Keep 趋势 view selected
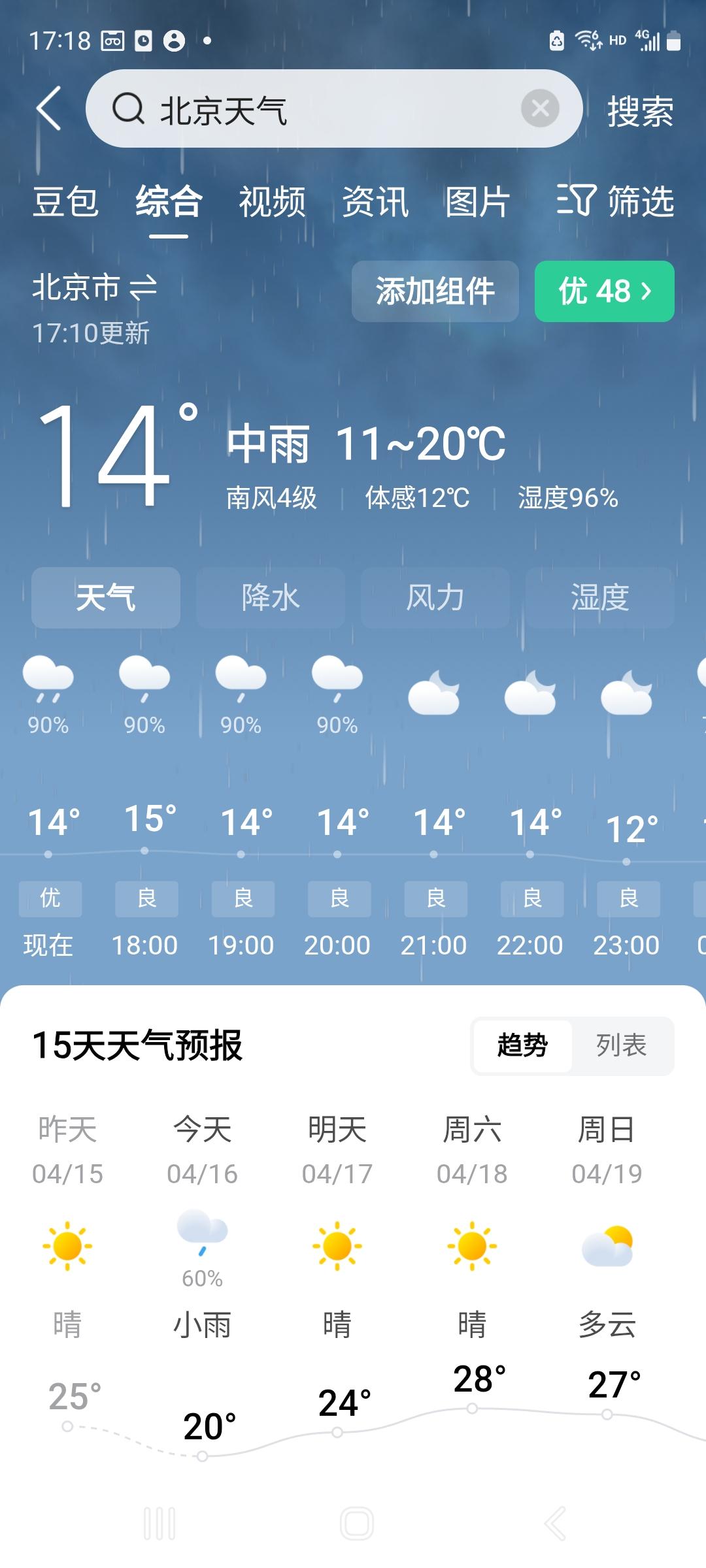The width and height of the screenshot is (706, 1568). coord(521,1045)
